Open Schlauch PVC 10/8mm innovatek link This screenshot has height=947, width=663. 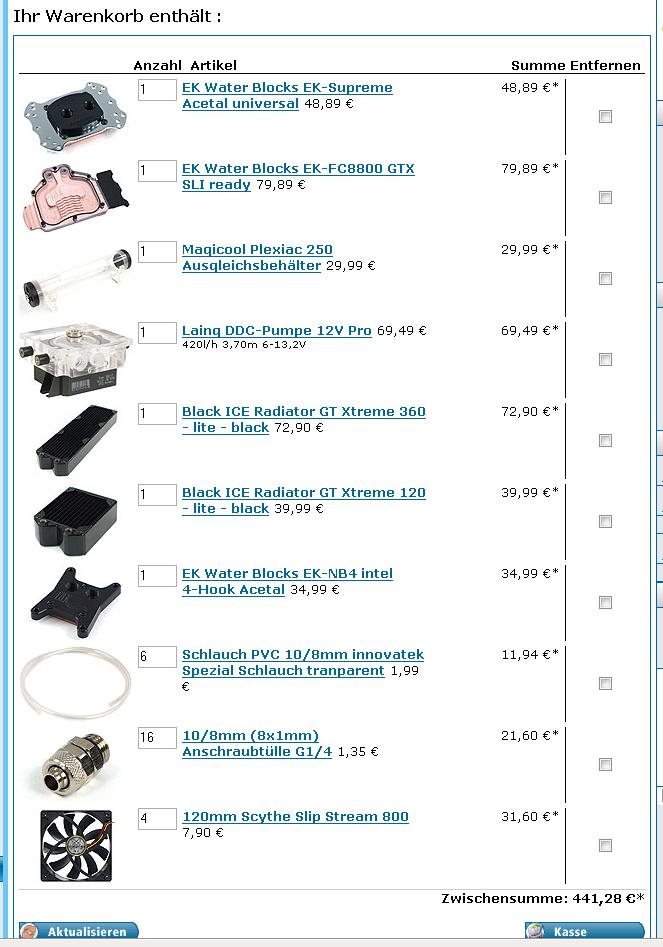(302, 655)
